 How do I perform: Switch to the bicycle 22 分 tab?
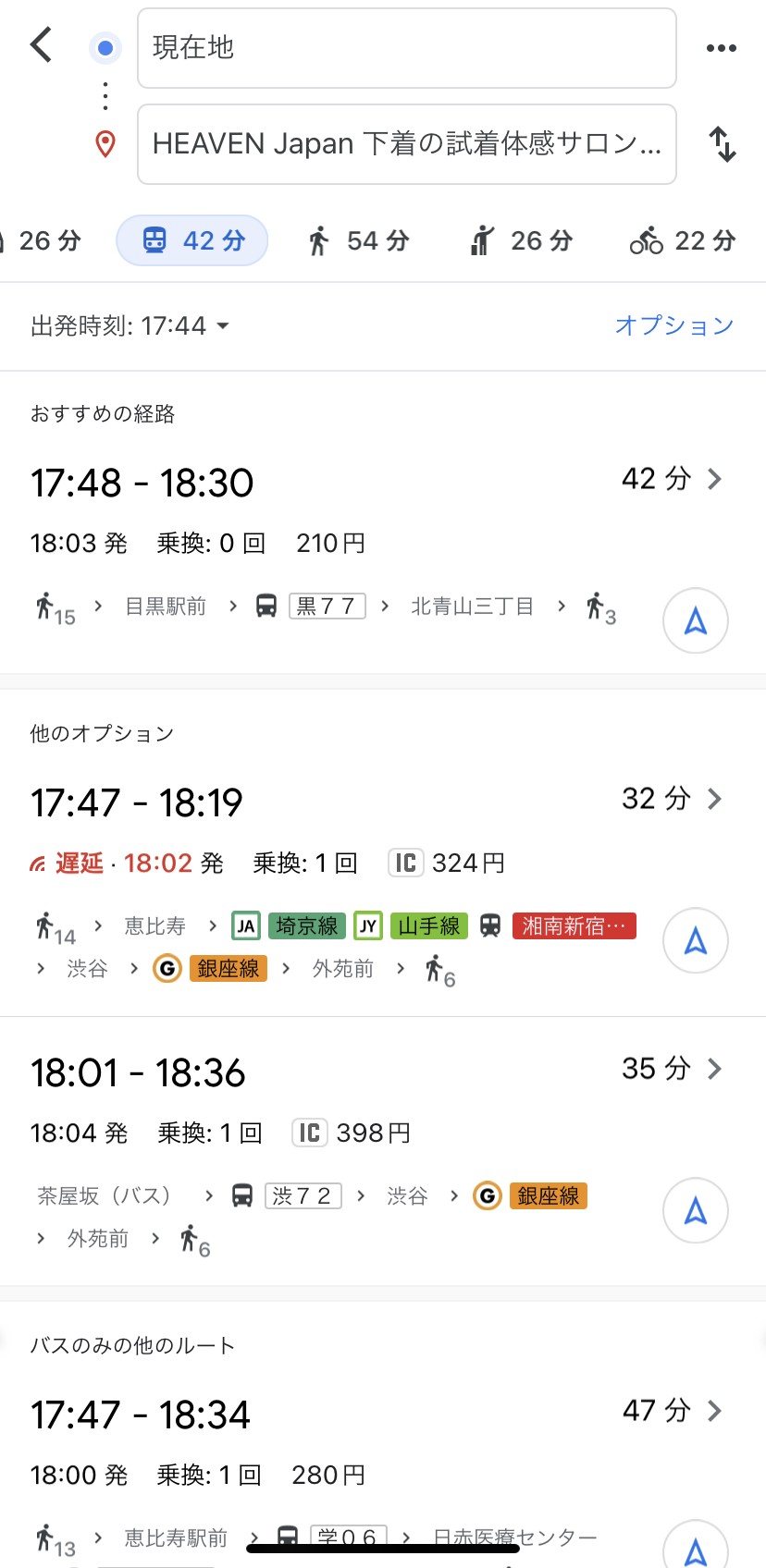[683, 240]
